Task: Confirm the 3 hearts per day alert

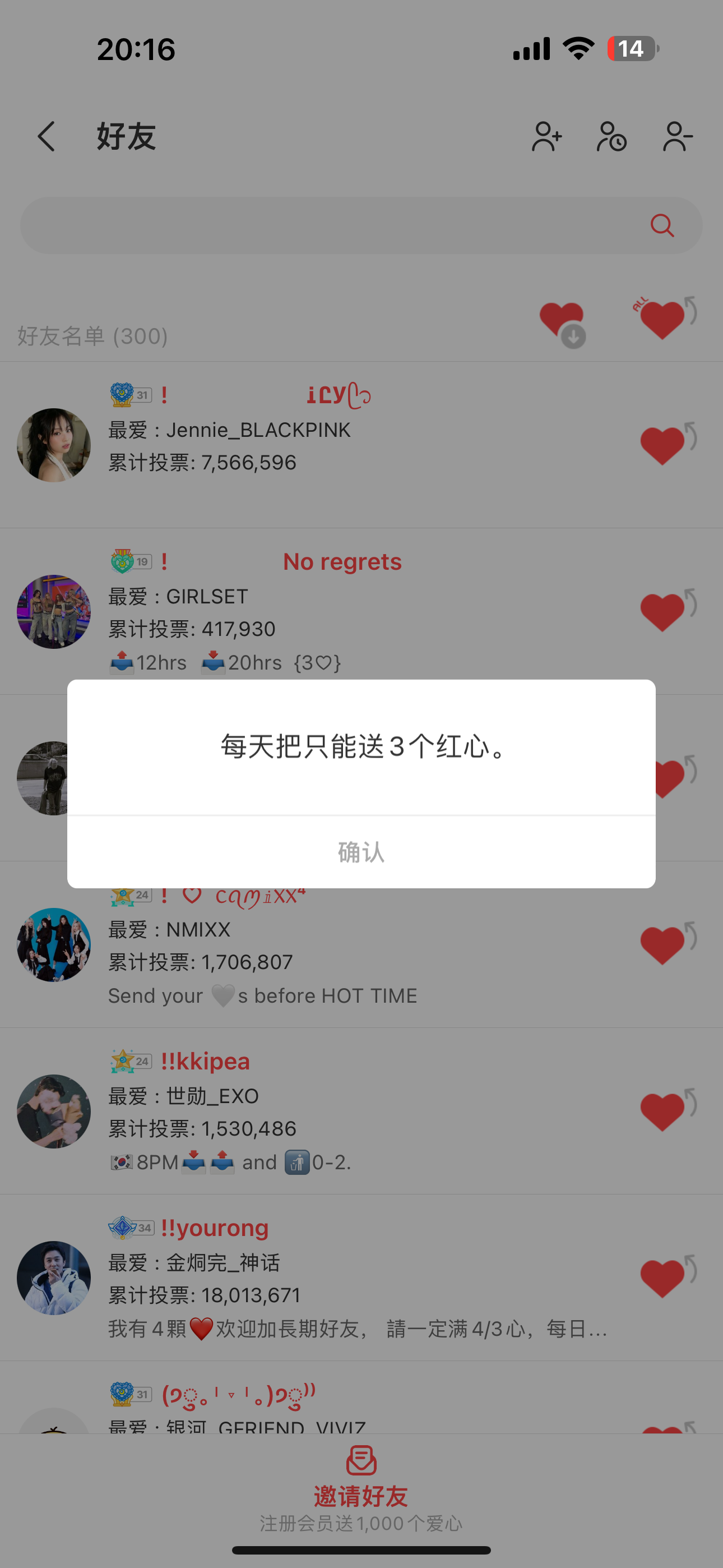Action: point(361,851)
